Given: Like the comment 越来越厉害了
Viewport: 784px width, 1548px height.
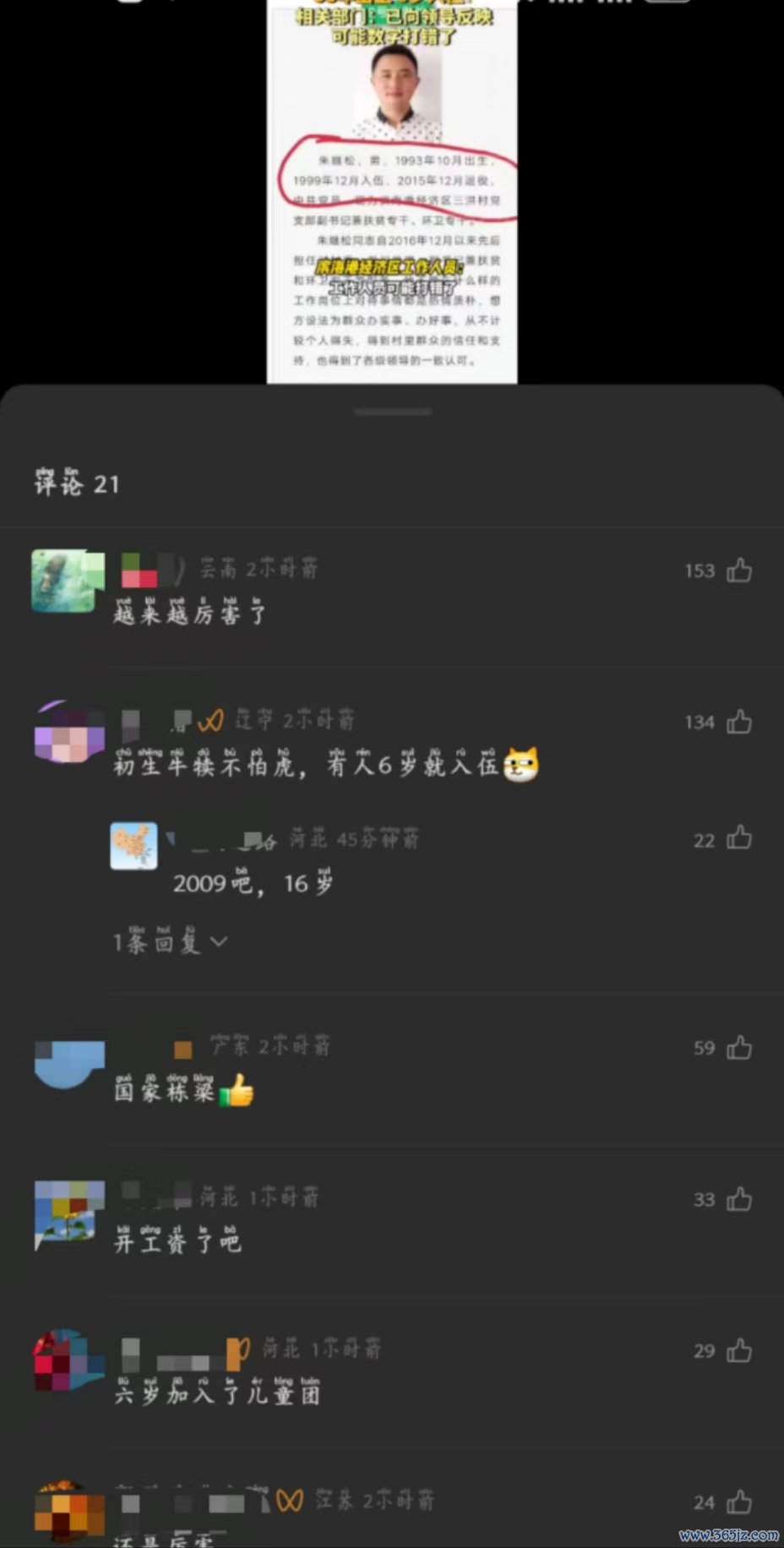Looking at the screenshot, I should point(738,570).
